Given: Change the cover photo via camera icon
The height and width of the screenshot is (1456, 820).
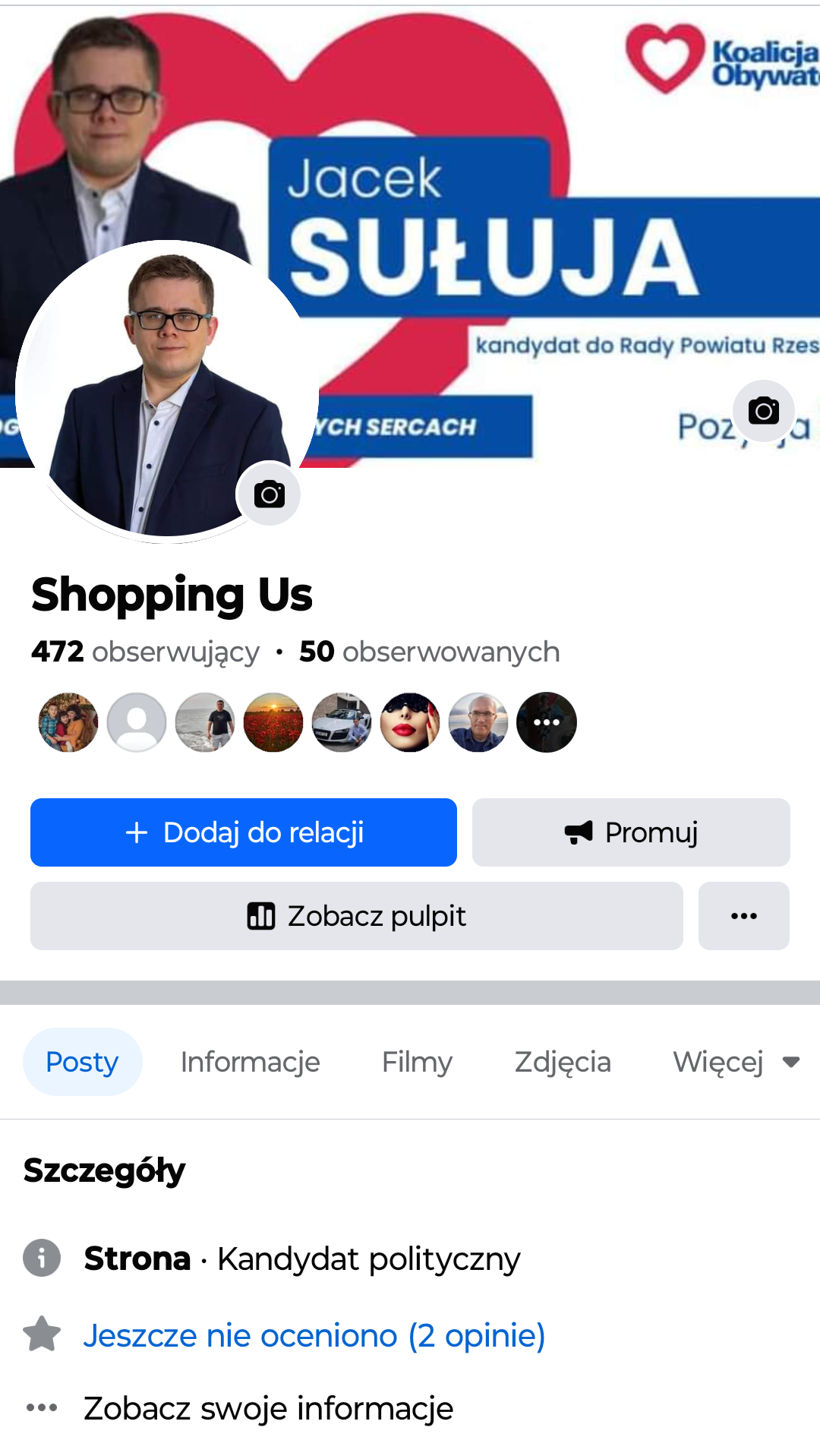Looking at the screenshot, I should click(x=763, y=411).
